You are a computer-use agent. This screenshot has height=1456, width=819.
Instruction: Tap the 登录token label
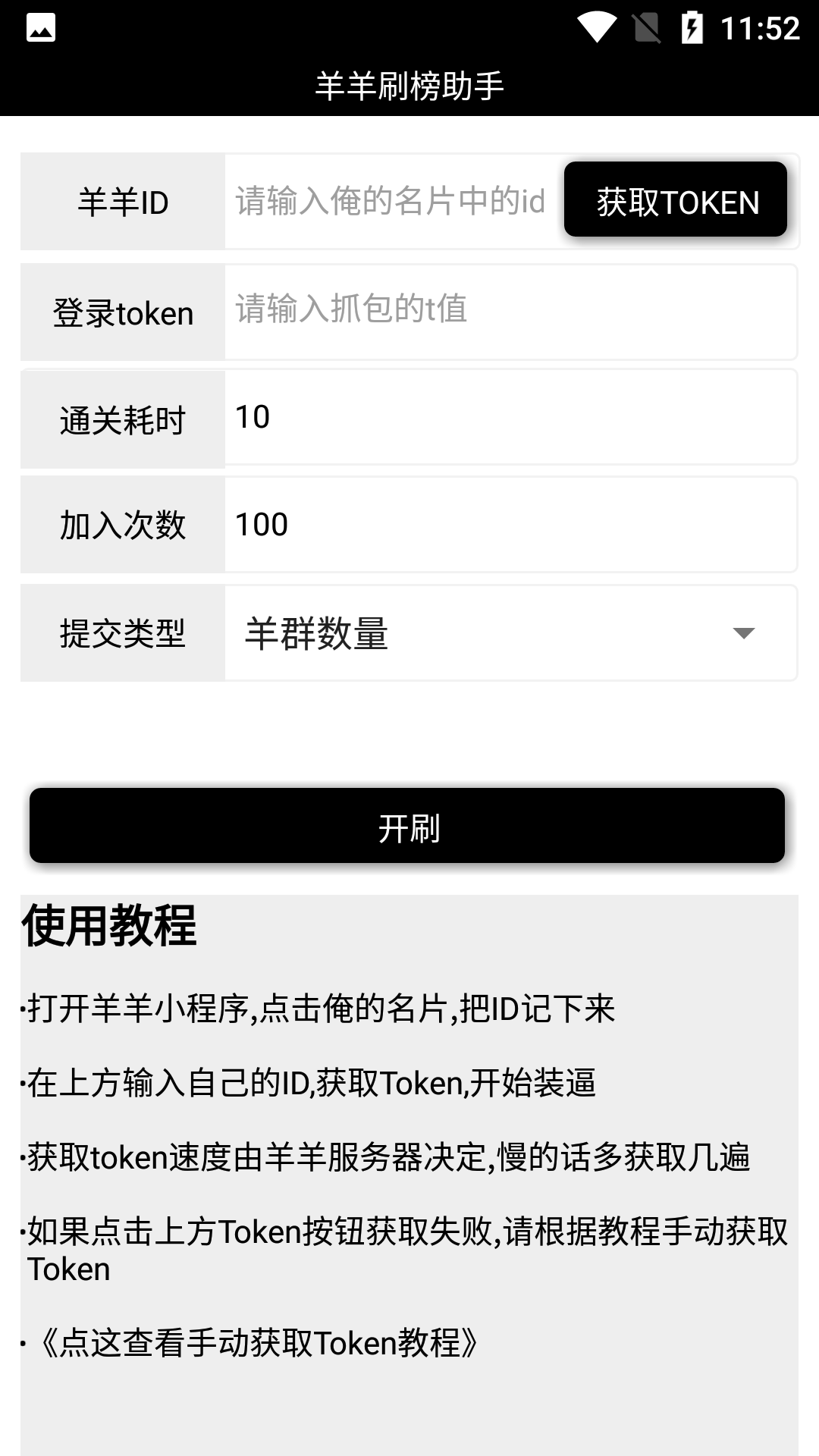click(x=123, y=312)
